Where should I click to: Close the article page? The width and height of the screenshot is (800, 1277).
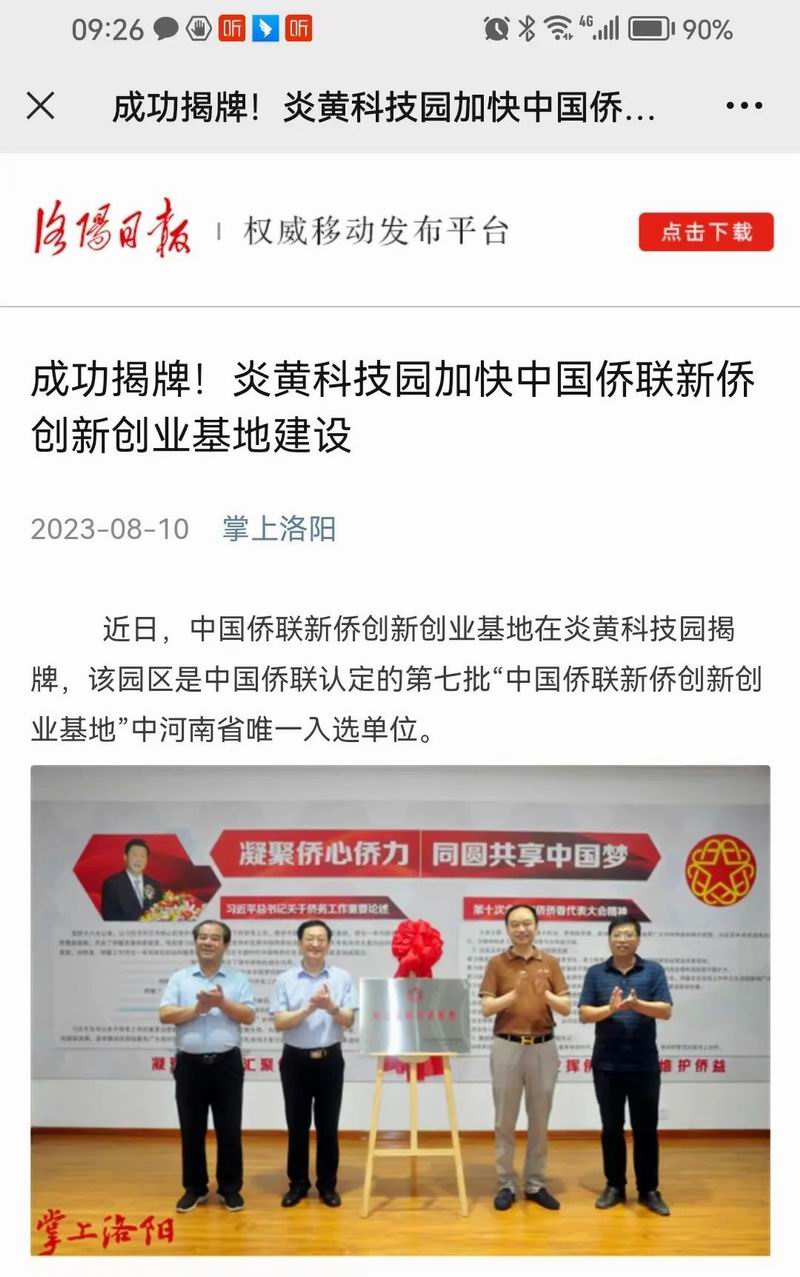[40, 106]
